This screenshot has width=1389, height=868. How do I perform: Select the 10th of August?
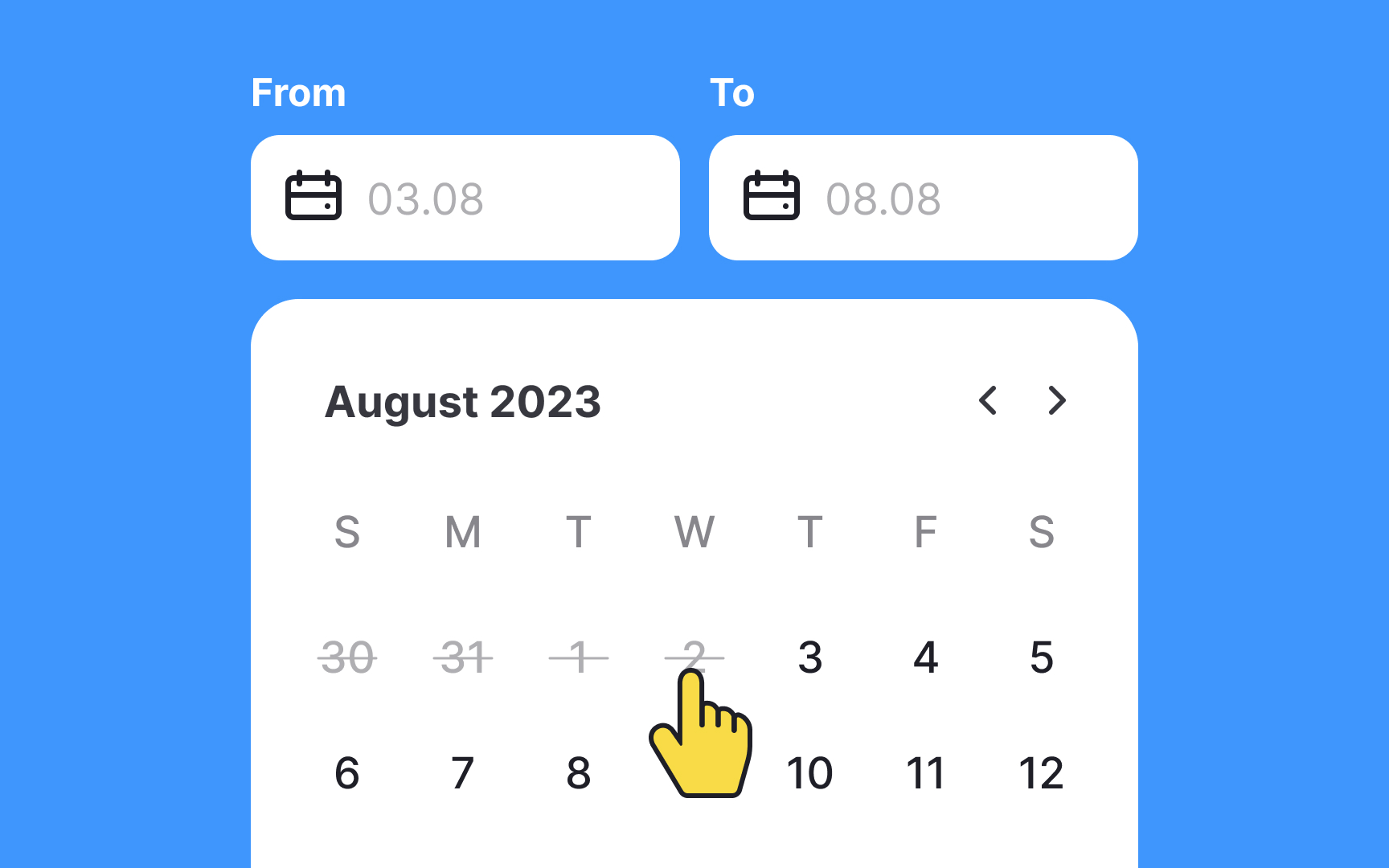[810, 773]
